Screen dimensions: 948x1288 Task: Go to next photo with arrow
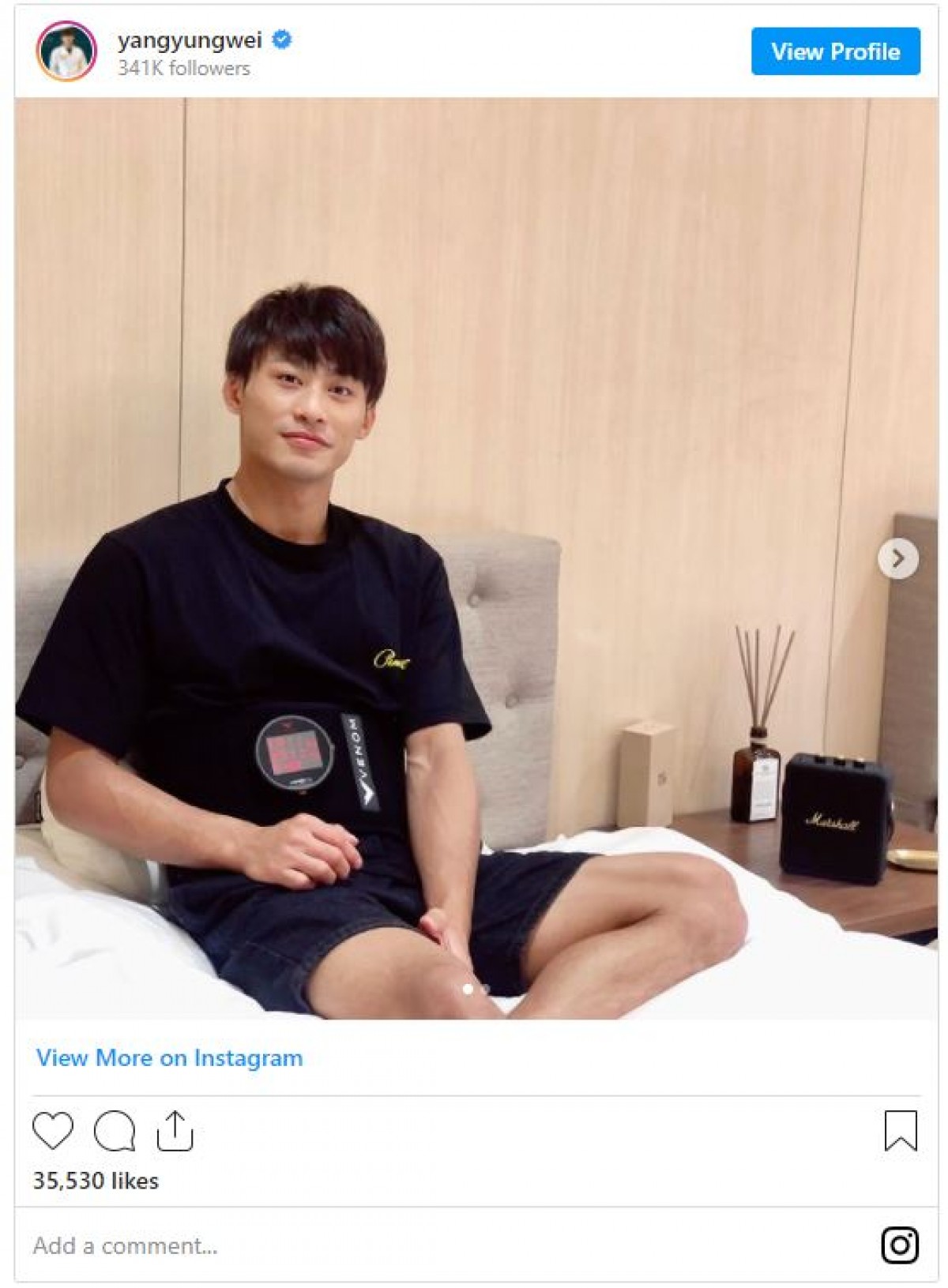point(897,558)
